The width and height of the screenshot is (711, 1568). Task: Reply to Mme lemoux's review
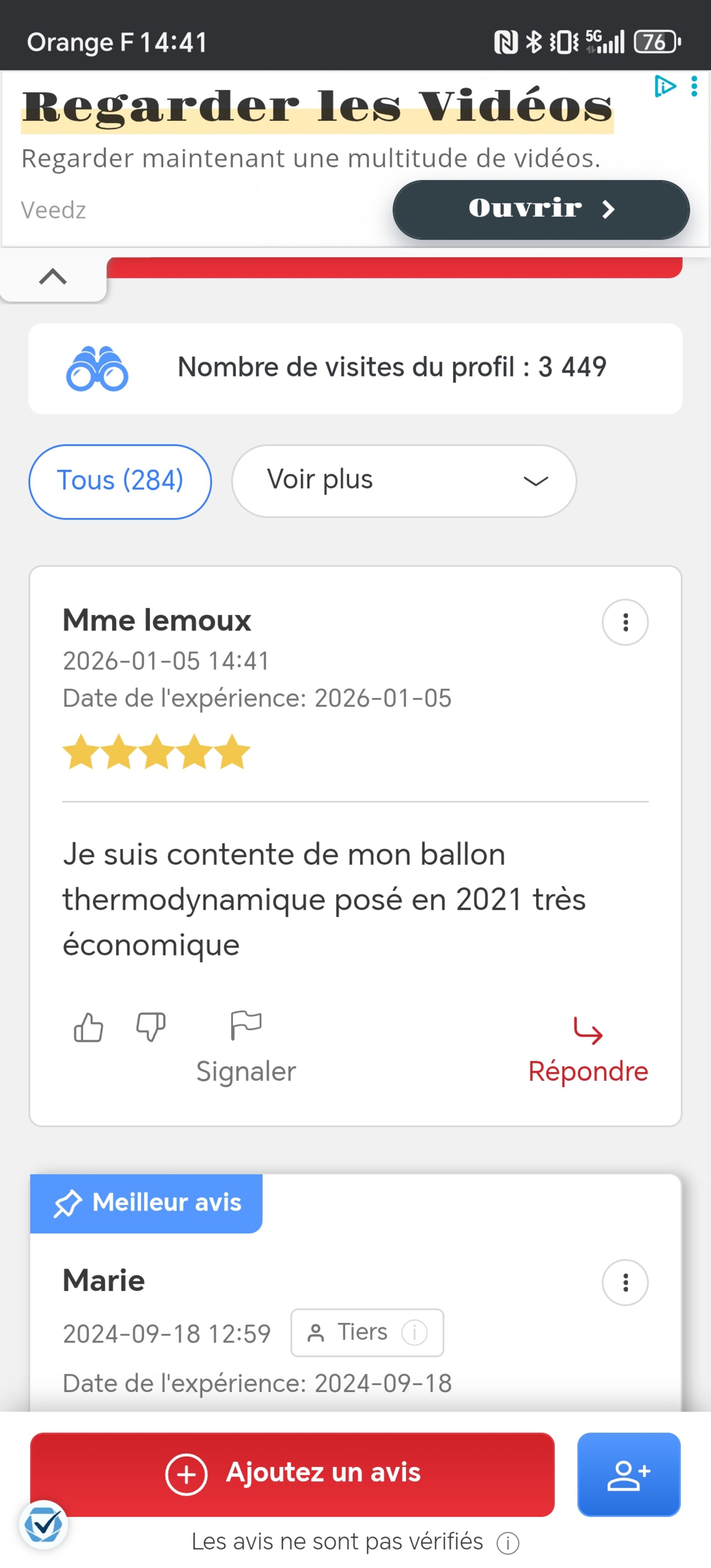click(587, 1050)
